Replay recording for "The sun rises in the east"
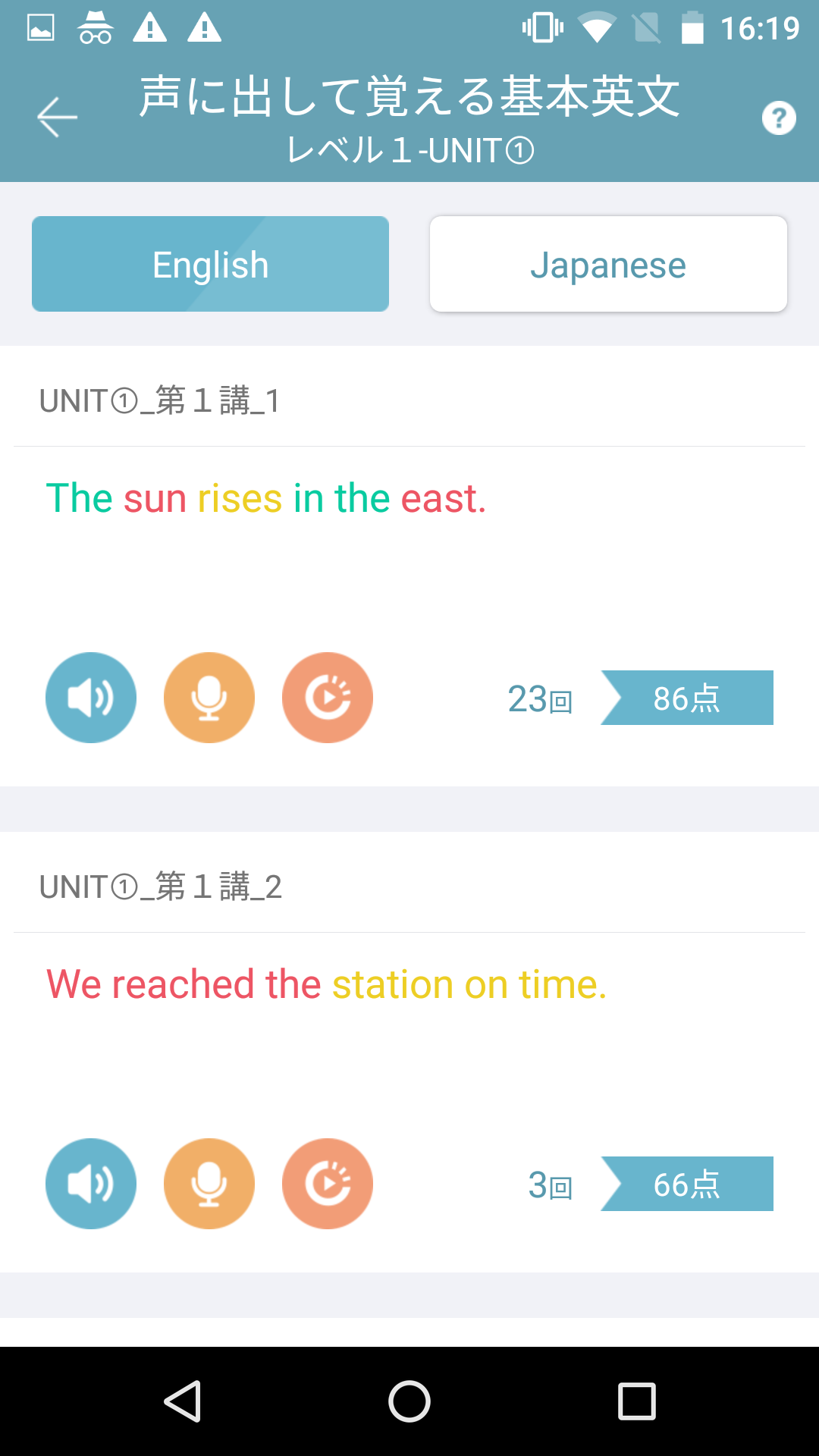The height and width of the screenshot is (1456, 819). 328,698
